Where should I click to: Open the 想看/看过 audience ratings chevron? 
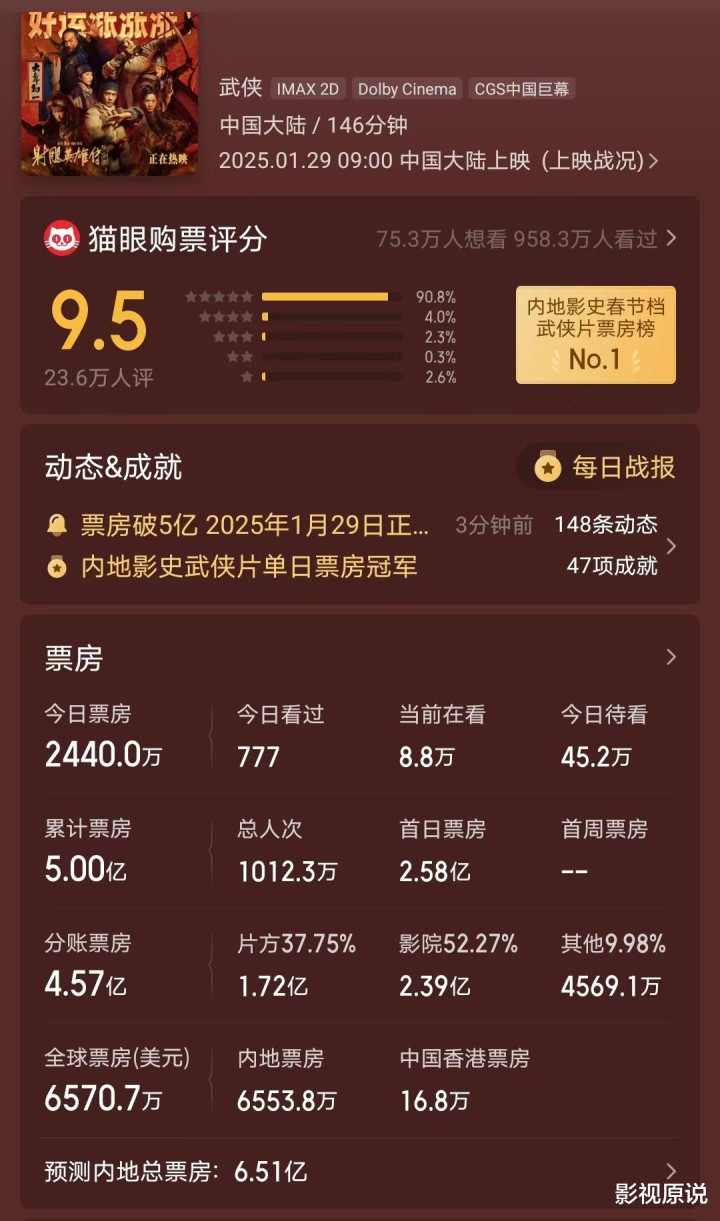[671, 238]
